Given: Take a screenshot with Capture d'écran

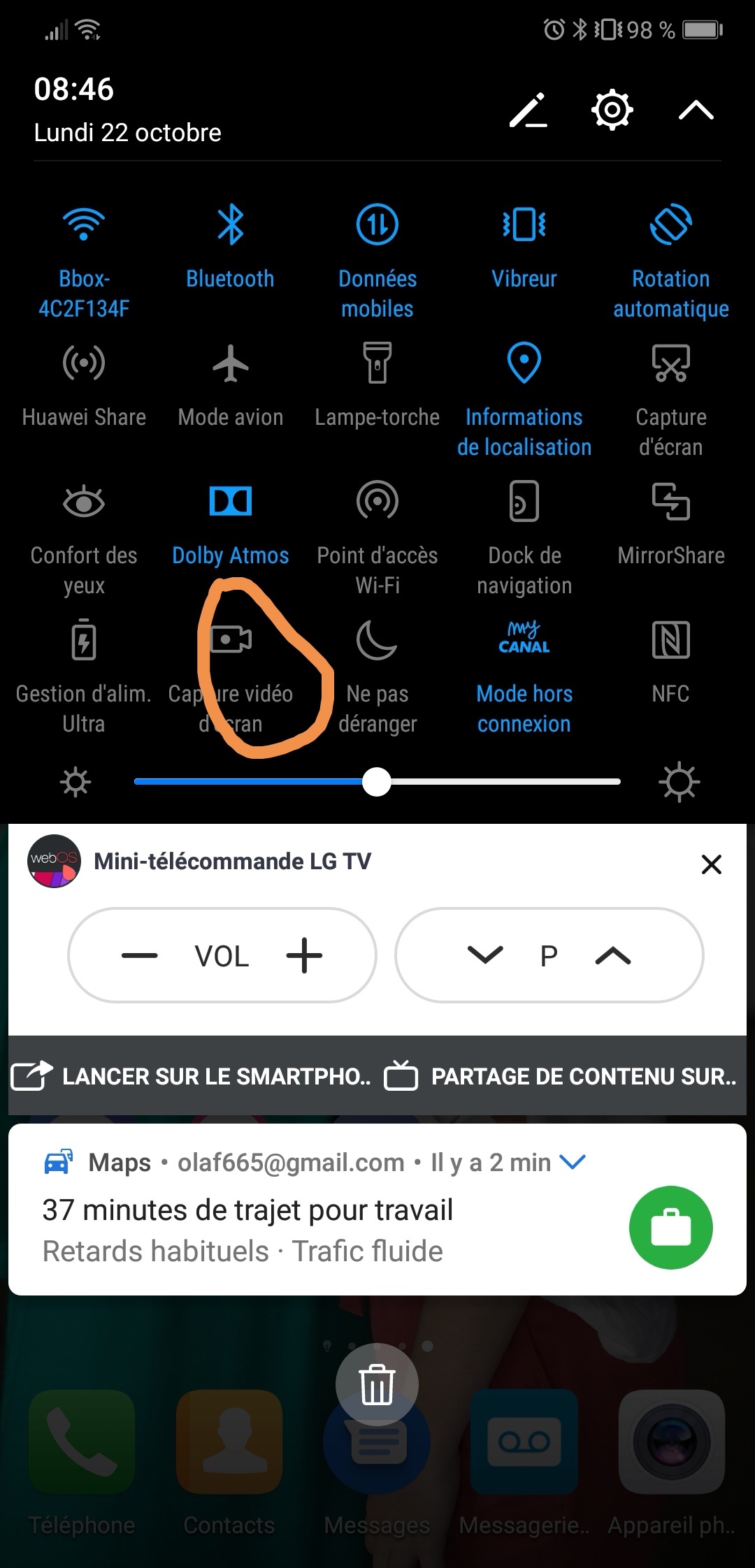Looking at the screenshot, I should point(671,363).
